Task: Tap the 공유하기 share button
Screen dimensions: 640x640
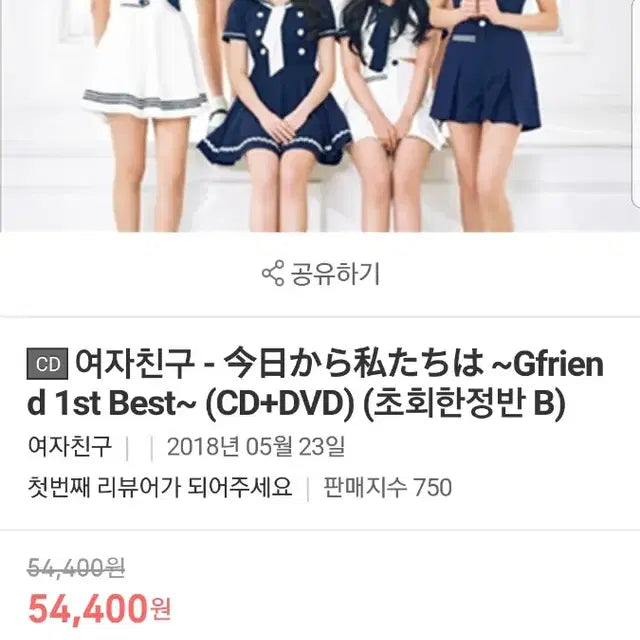Action: pos(320,273)
